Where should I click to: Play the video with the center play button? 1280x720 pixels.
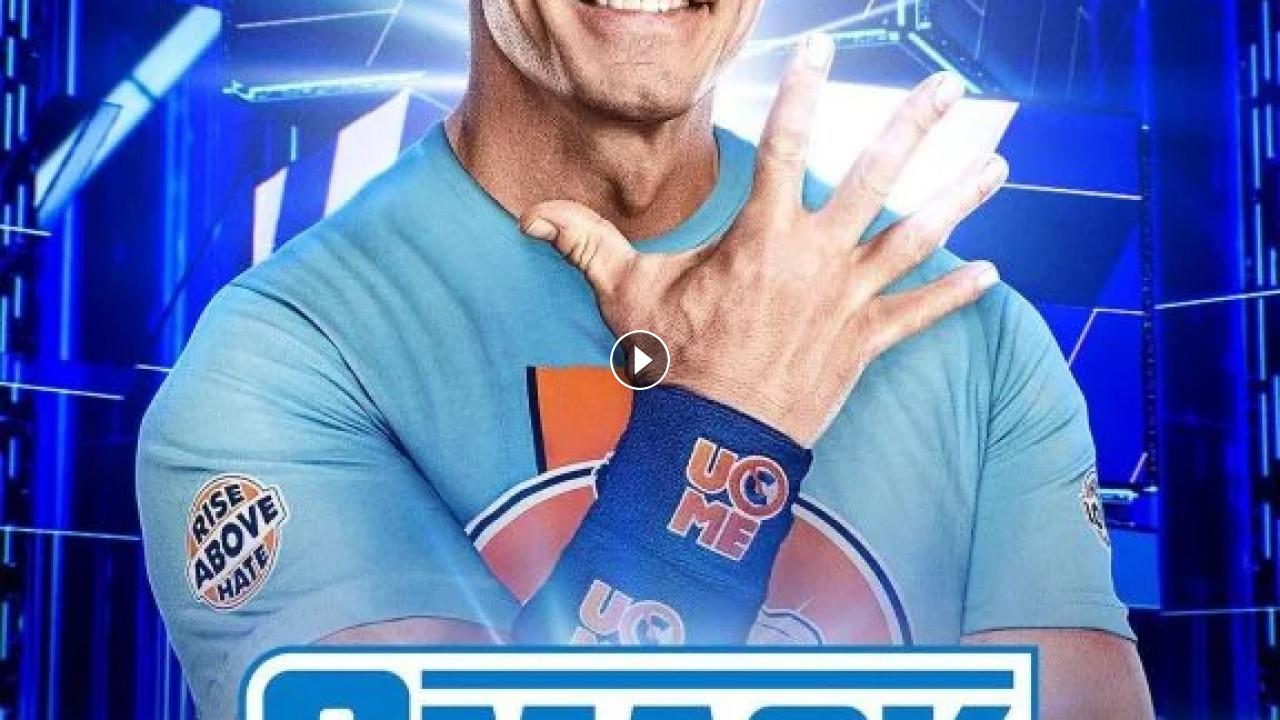(640, 360)
